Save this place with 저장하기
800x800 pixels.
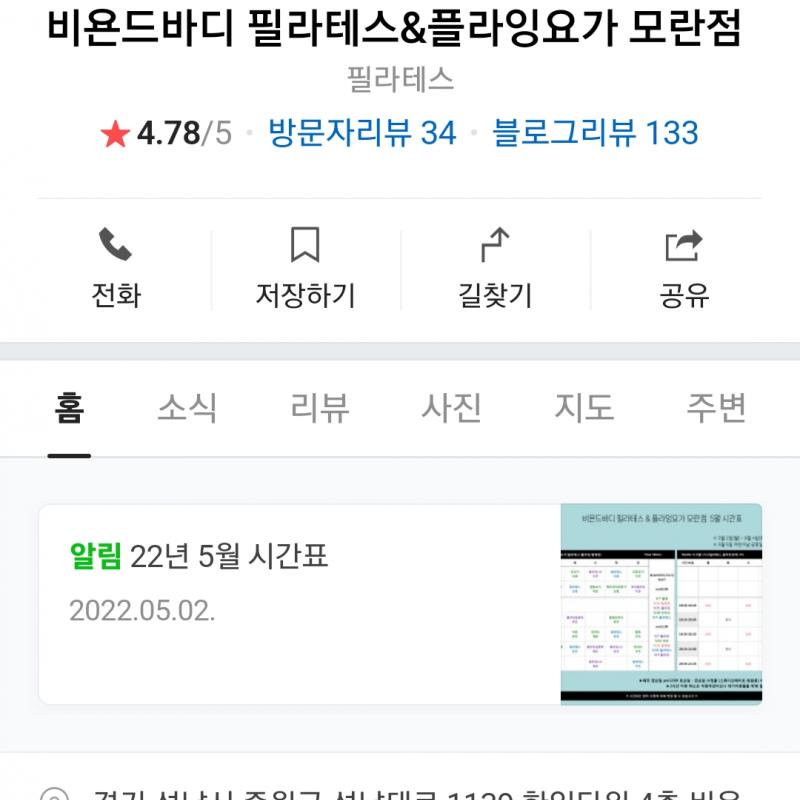(305, 270)
